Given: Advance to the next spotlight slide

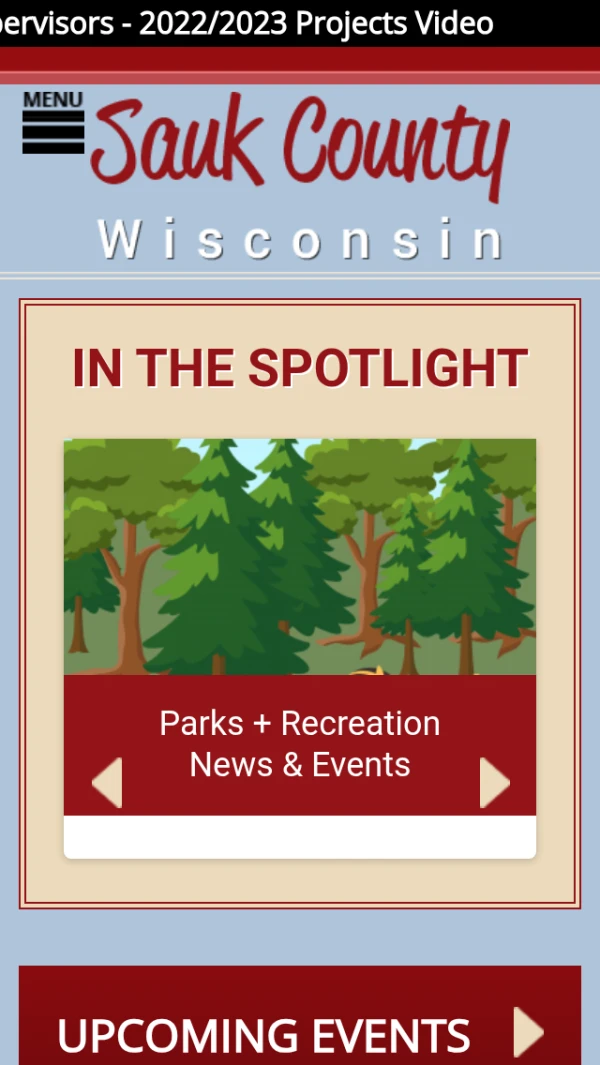Looking at the screenshot, I should (494, 782).
